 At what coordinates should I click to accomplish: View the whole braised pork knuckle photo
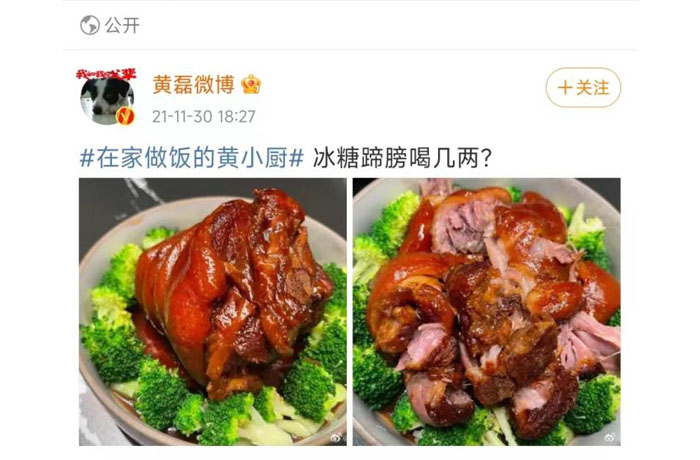pos(213,311)
